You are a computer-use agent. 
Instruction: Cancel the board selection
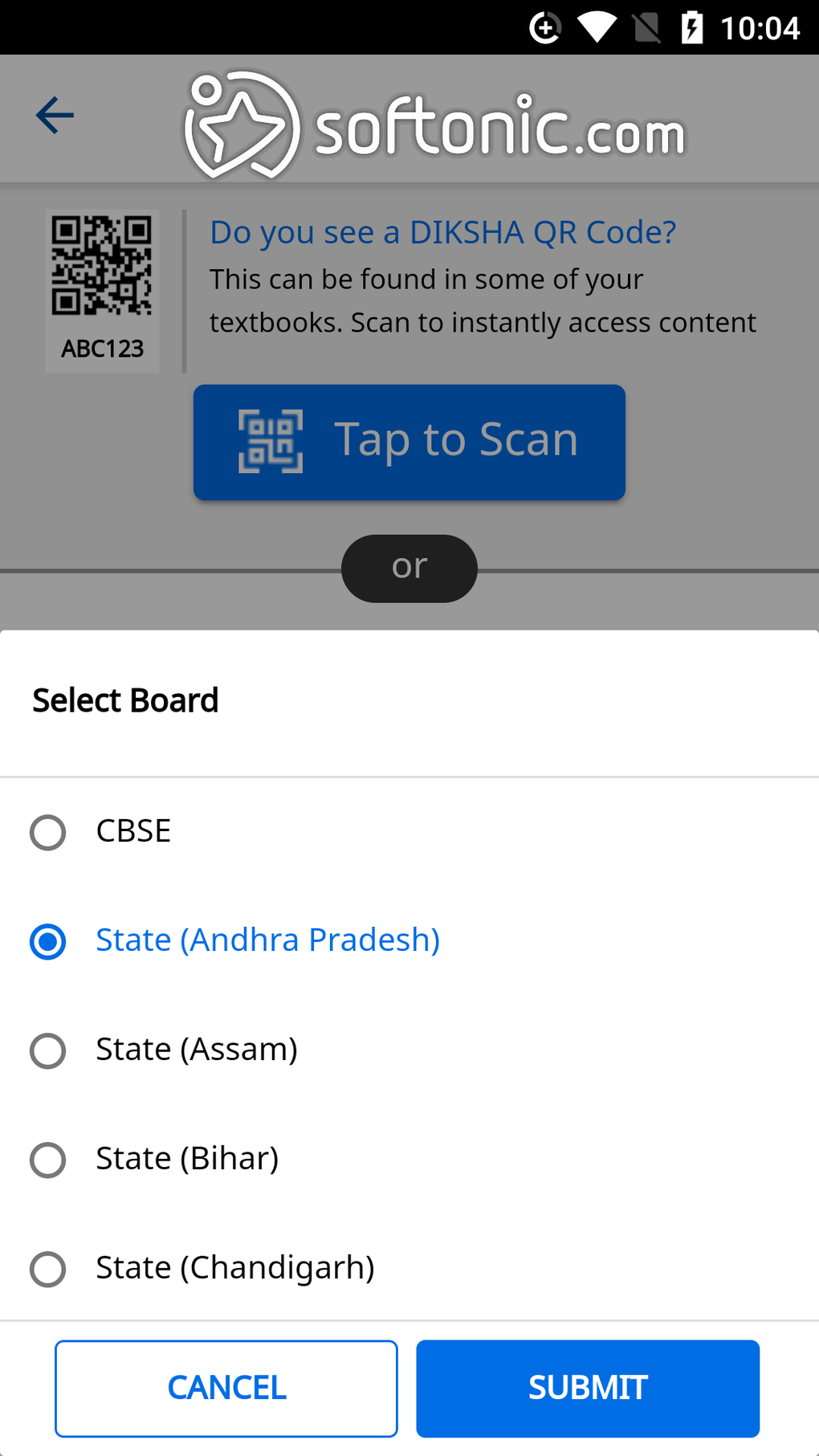[226, 1388]
